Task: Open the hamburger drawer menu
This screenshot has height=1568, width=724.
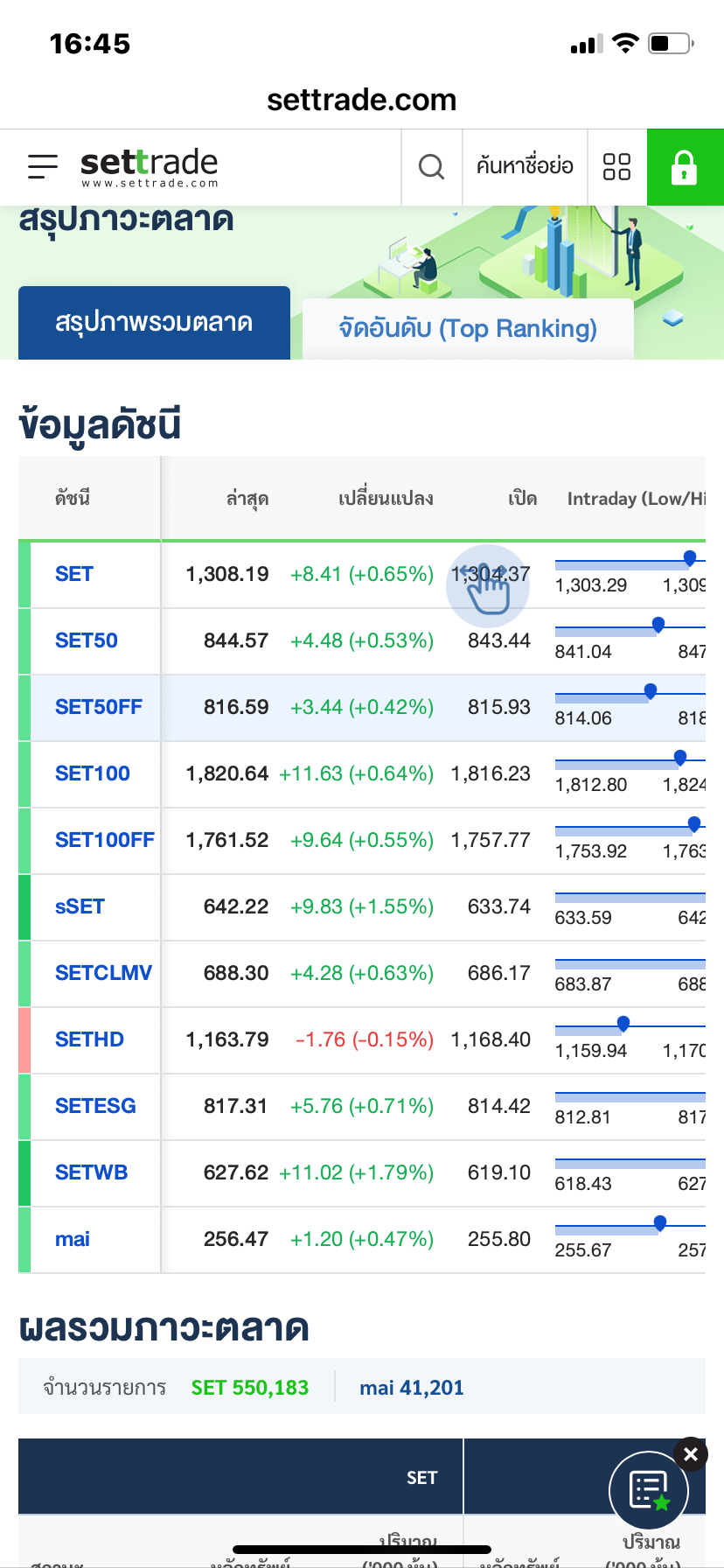Action: [42, 166]
